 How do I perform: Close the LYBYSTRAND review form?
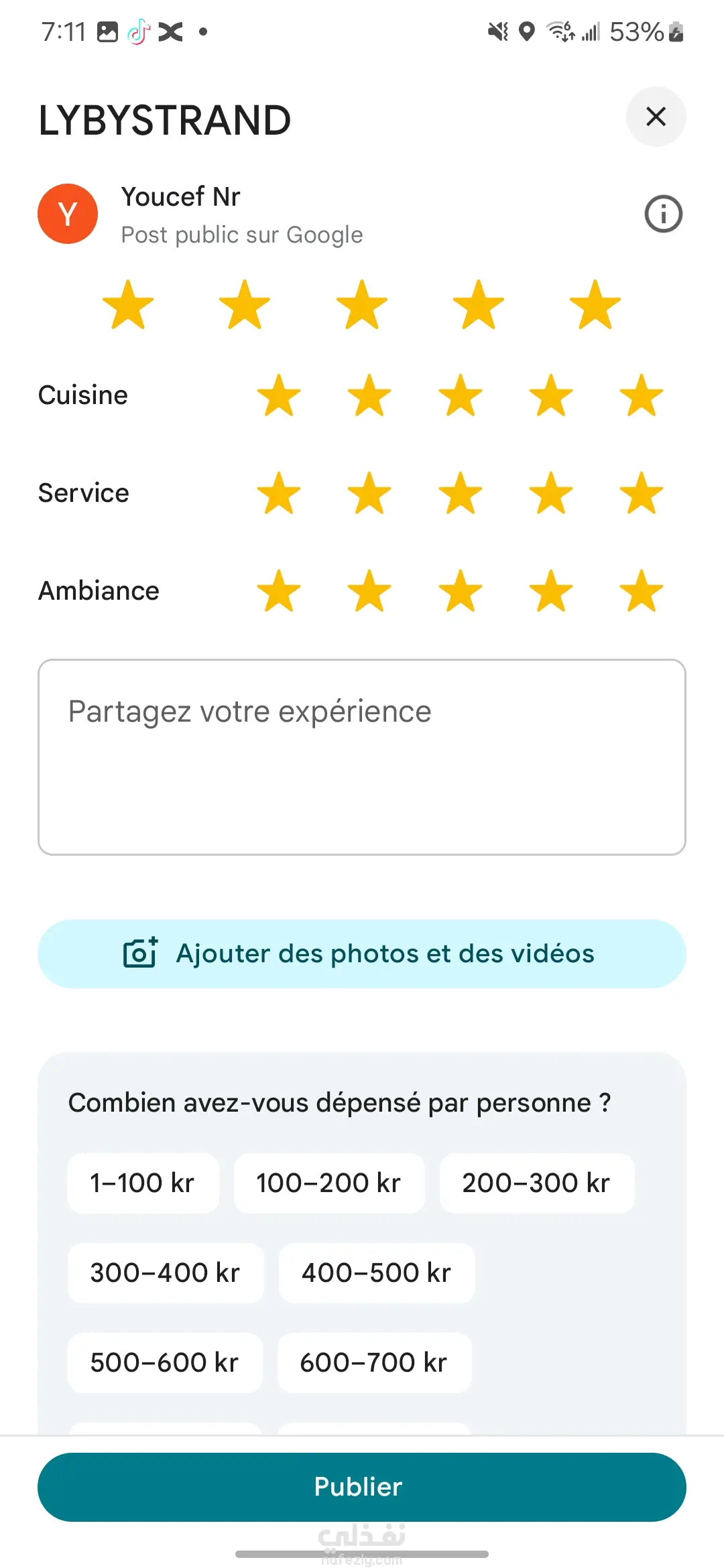(x=656, y=117)
